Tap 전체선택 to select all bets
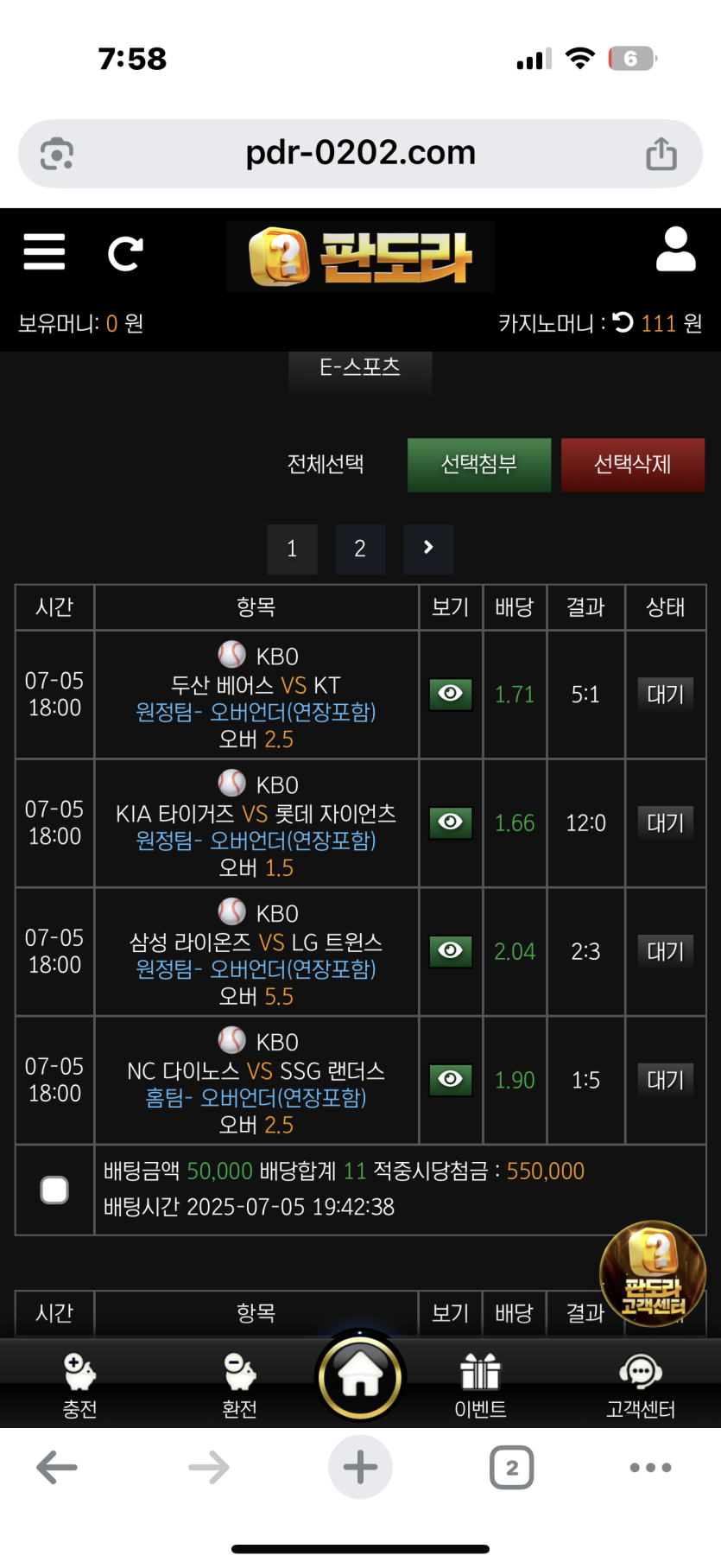 (x=326, y=465)
